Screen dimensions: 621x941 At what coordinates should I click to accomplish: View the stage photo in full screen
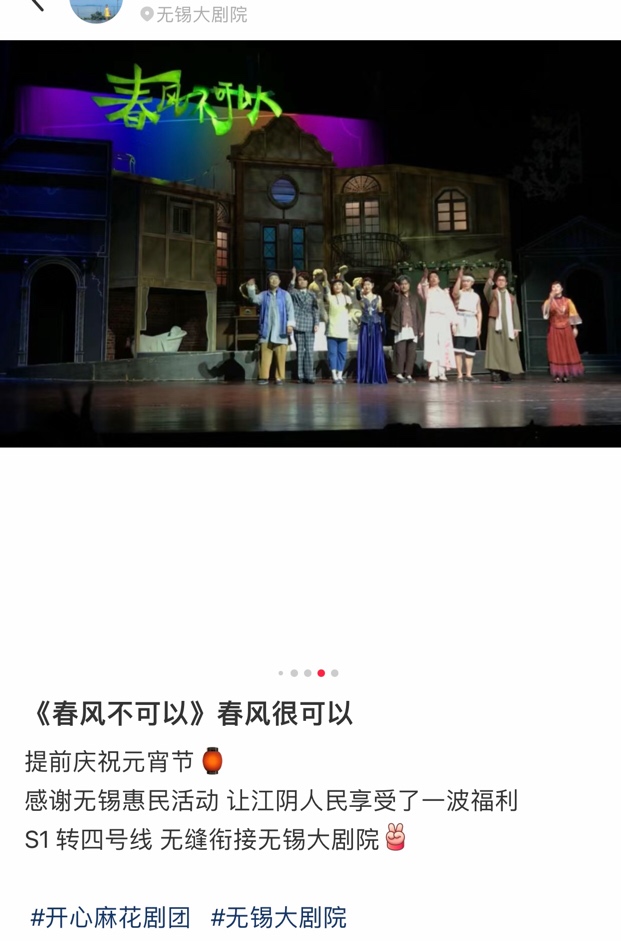310,243
